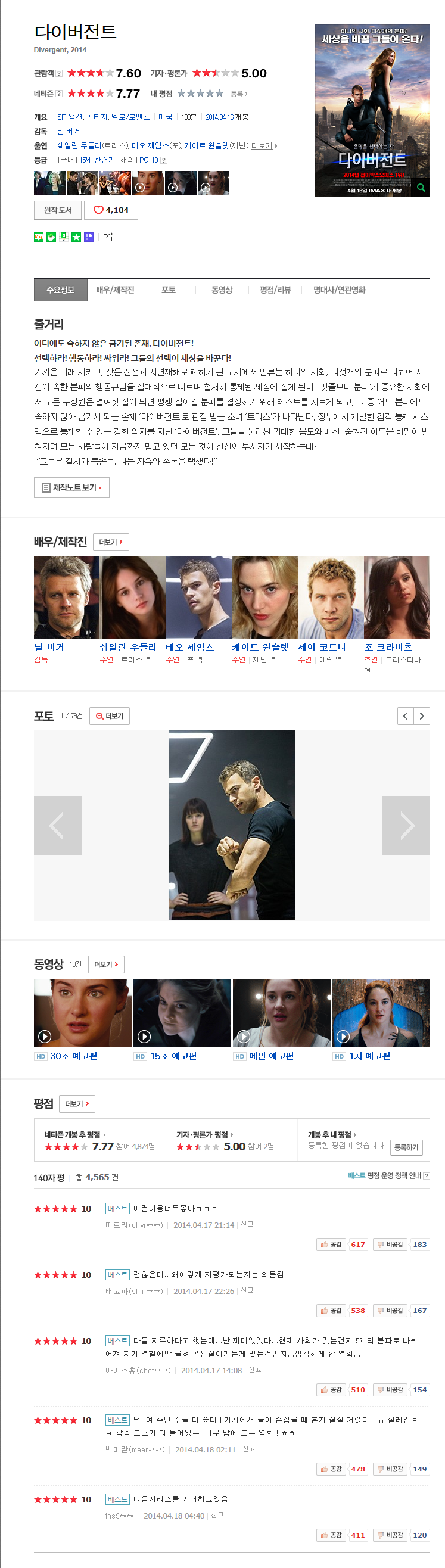Viewport: 445px width, 1568px height.
Task: Switch to the 평점/리뷰 tab
Action: click(275, 290)
